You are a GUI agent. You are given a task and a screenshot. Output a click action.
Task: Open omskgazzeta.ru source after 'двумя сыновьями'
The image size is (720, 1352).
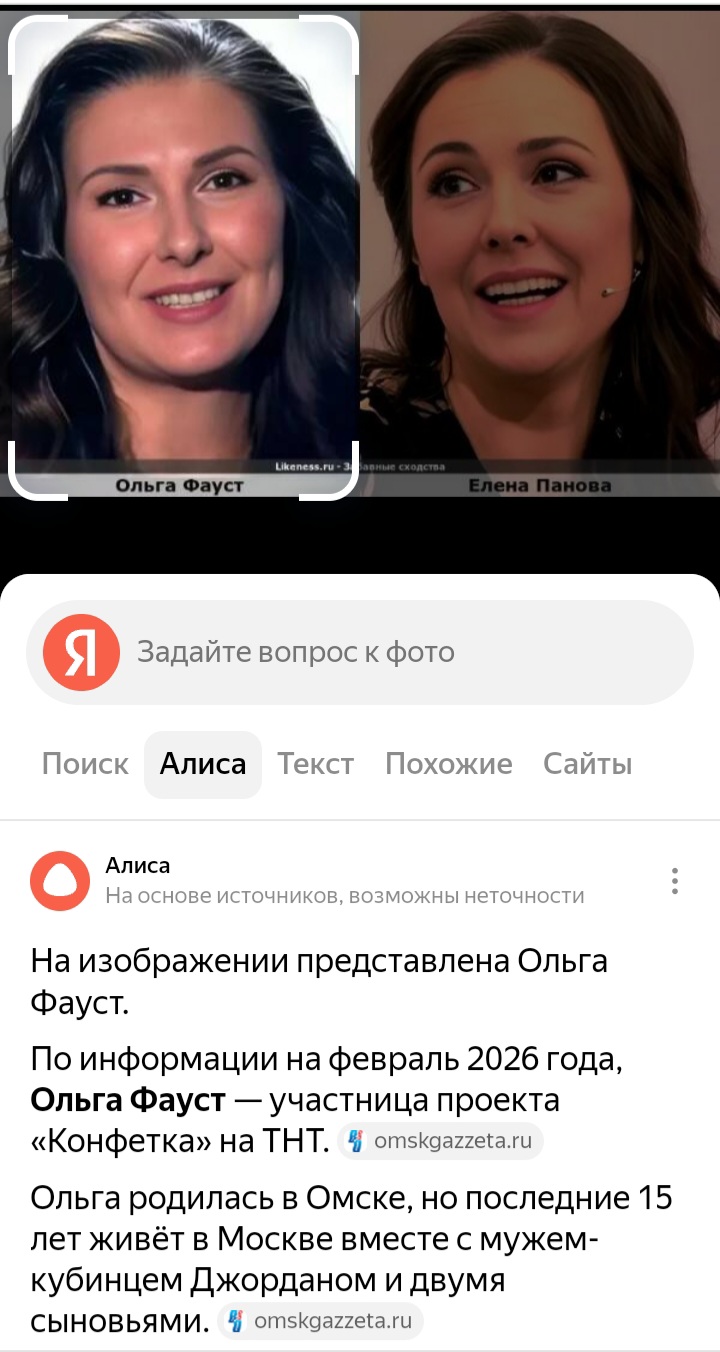[x=321, y=1321]
